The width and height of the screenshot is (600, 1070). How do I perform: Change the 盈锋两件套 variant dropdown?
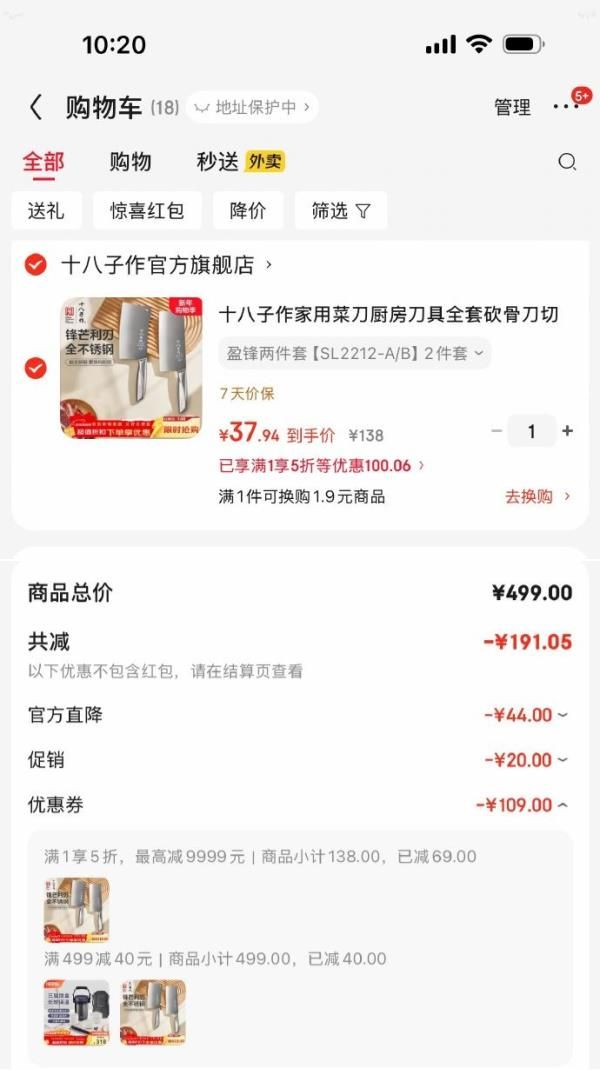[x=354, y=353]
